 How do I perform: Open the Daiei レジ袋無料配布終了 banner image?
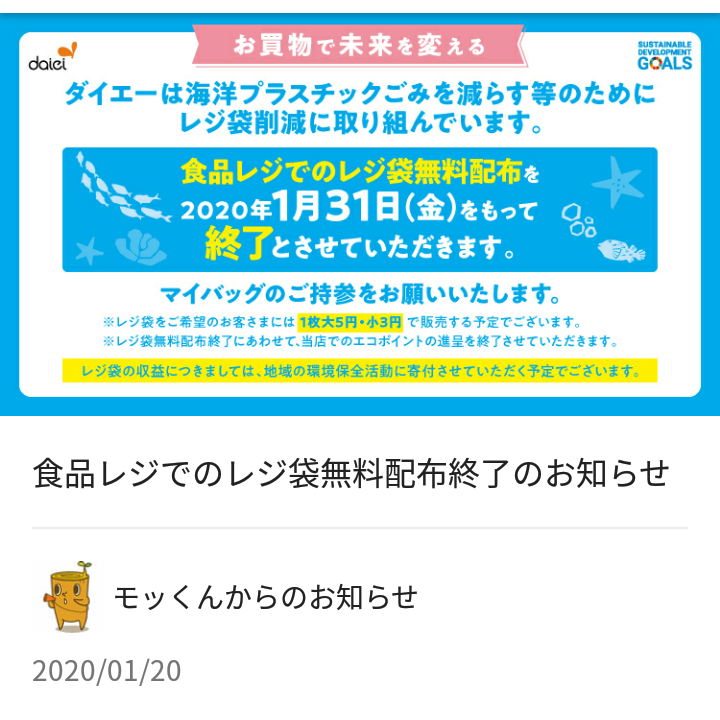360,214
